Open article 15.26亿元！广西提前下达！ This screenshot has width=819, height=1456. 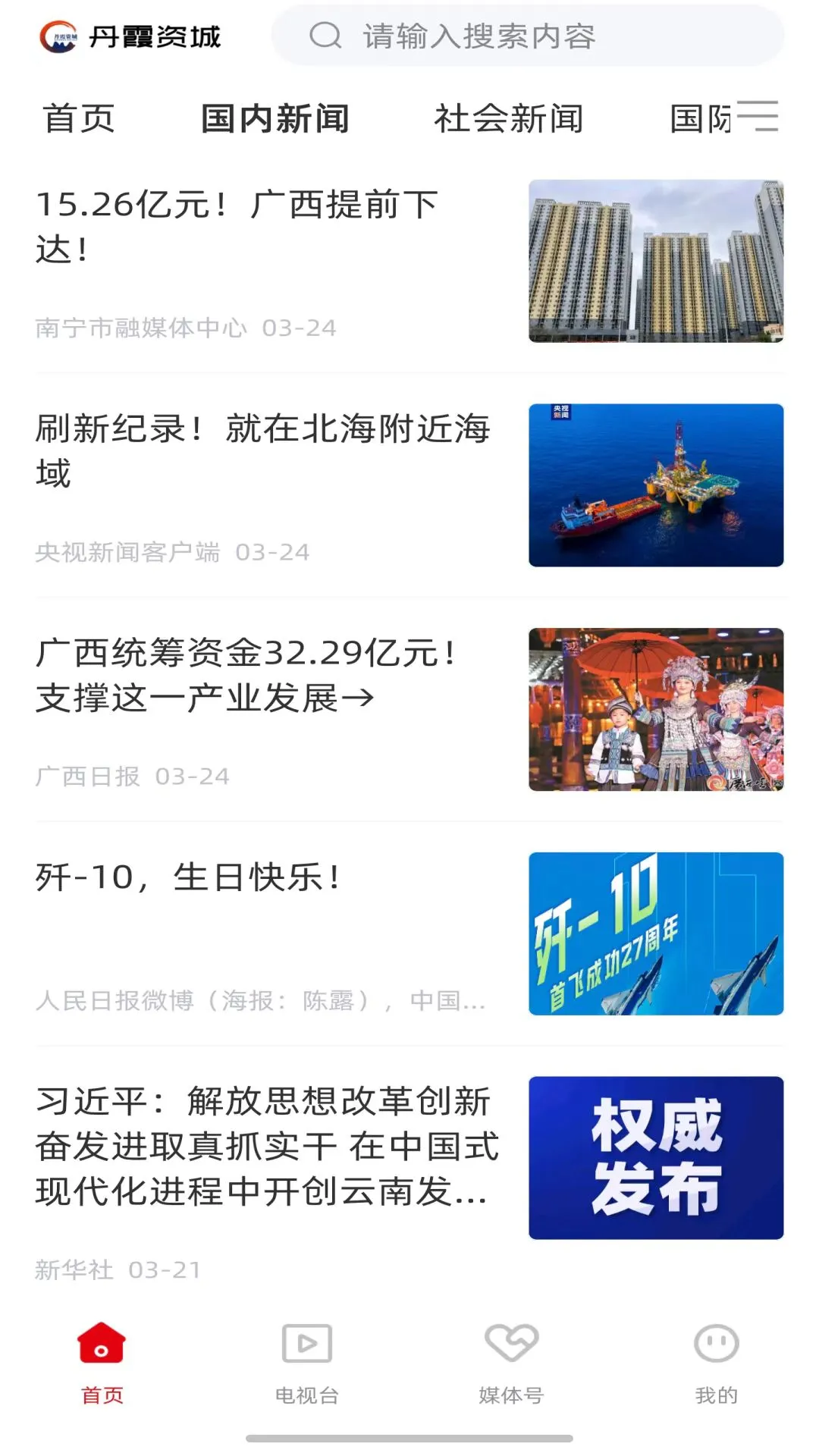pos(237,226)
